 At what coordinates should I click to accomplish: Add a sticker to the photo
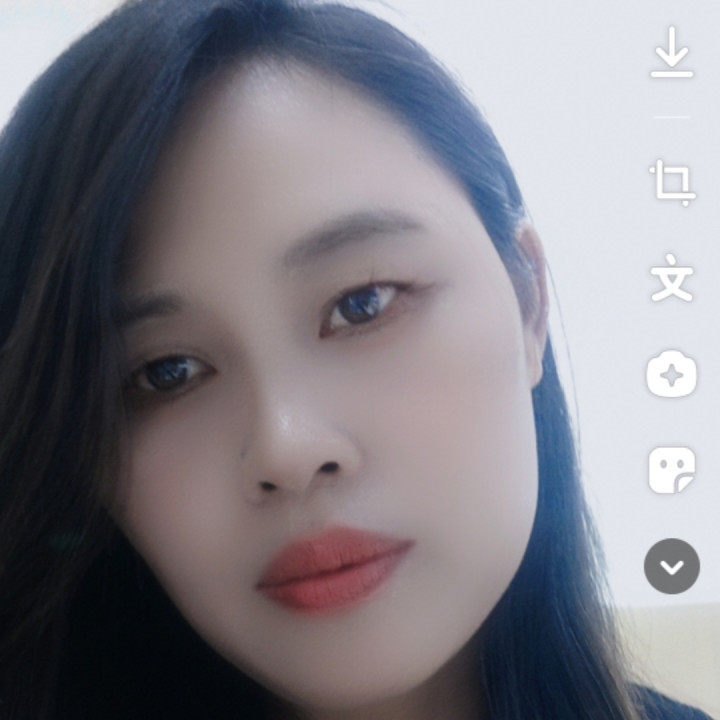pyautogui.click(x=672, y=470)
